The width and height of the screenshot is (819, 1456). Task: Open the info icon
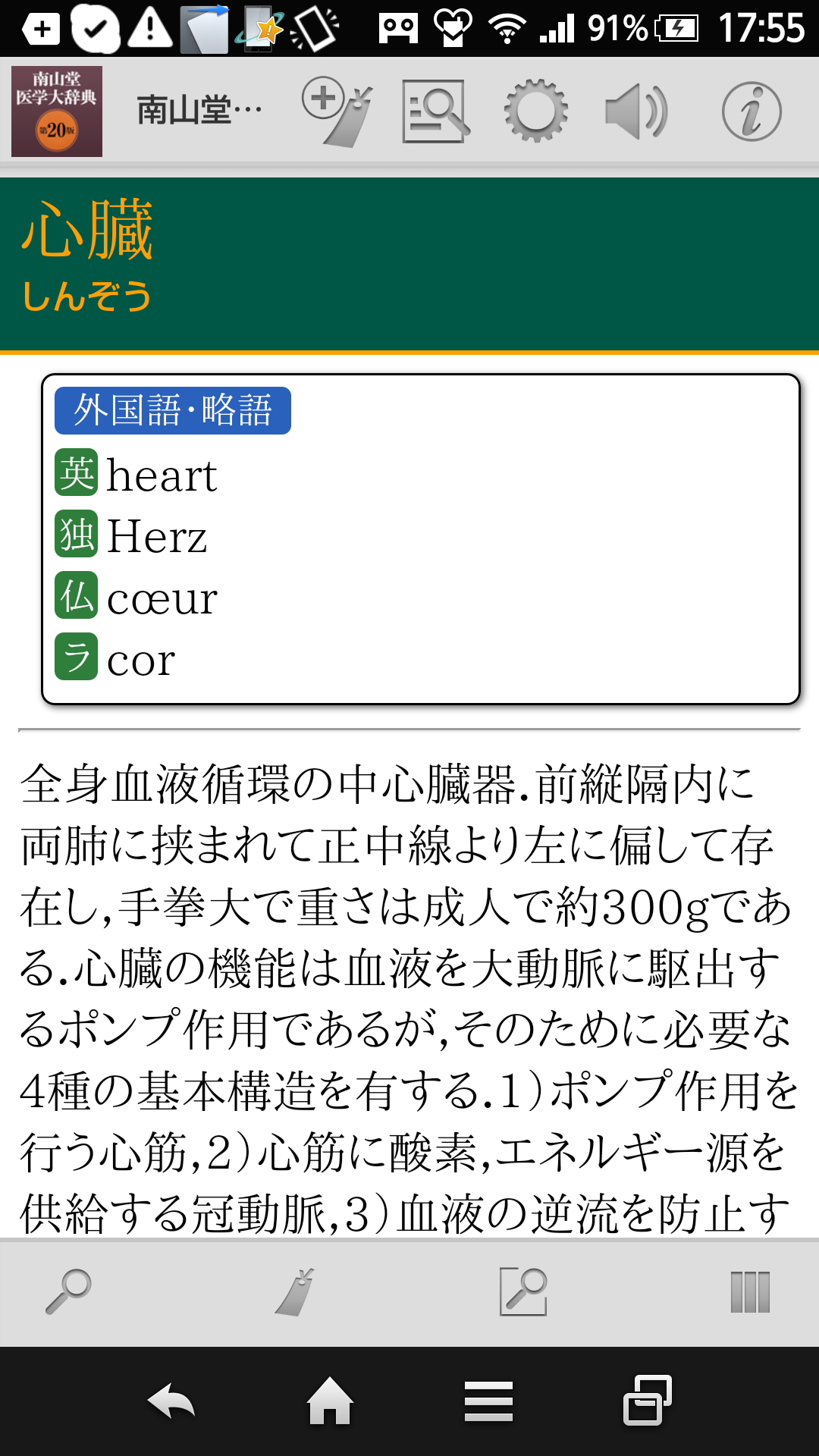click(751, 112)
